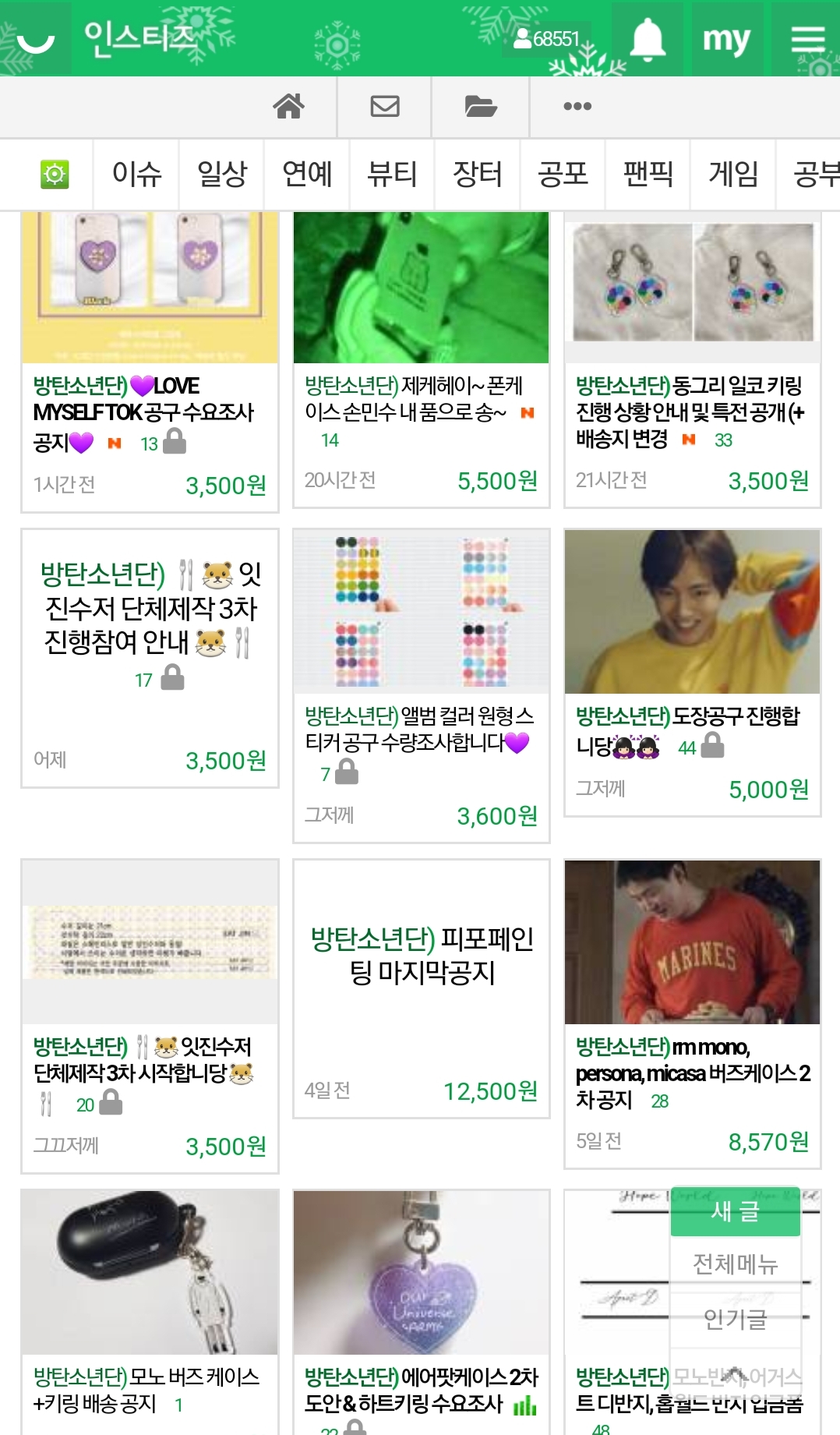Switch to the 연예 tab
This screenshot has width=840, height=1435.
click(x=305, y=175)
